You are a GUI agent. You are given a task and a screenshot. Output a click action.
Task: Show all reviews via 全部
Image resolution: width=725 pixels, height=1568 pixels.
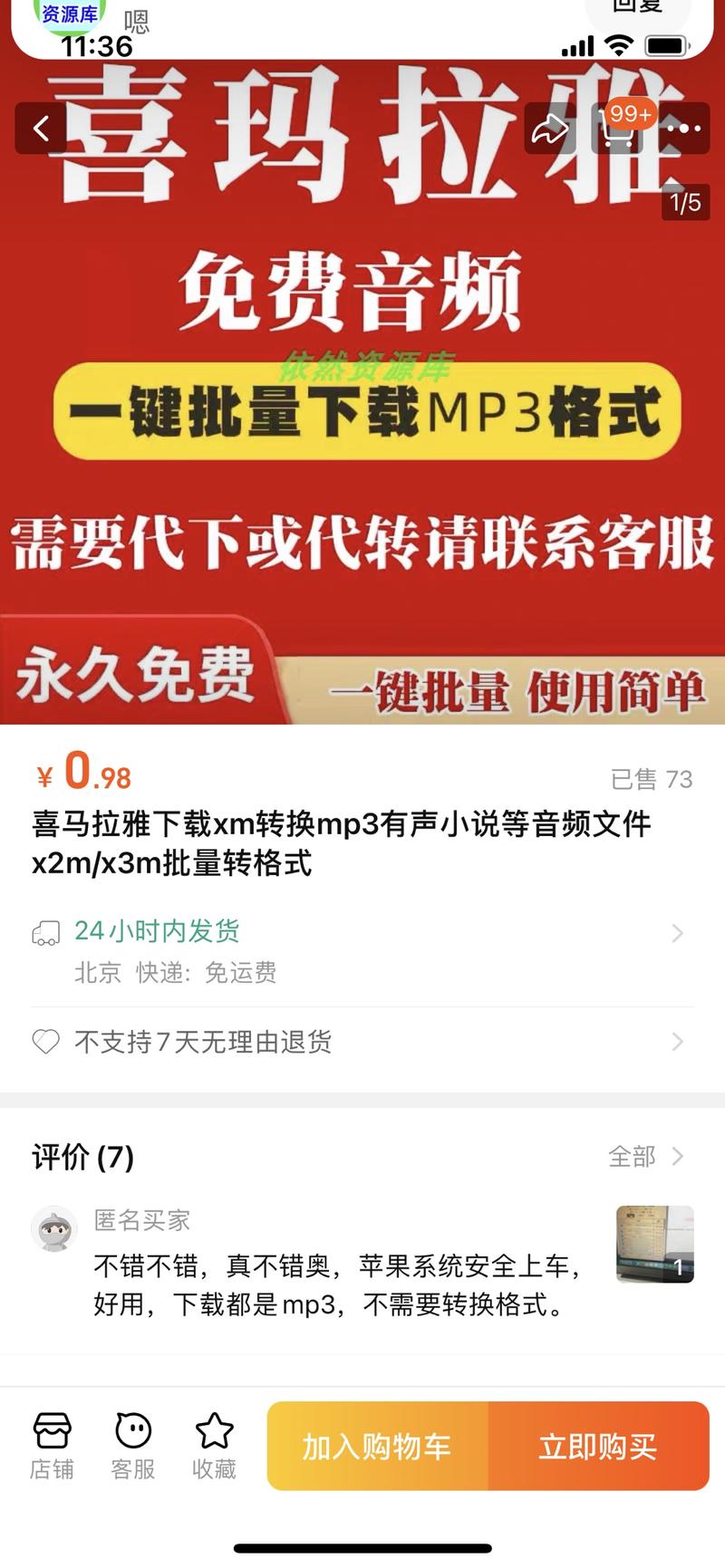tap(645, 1157)
